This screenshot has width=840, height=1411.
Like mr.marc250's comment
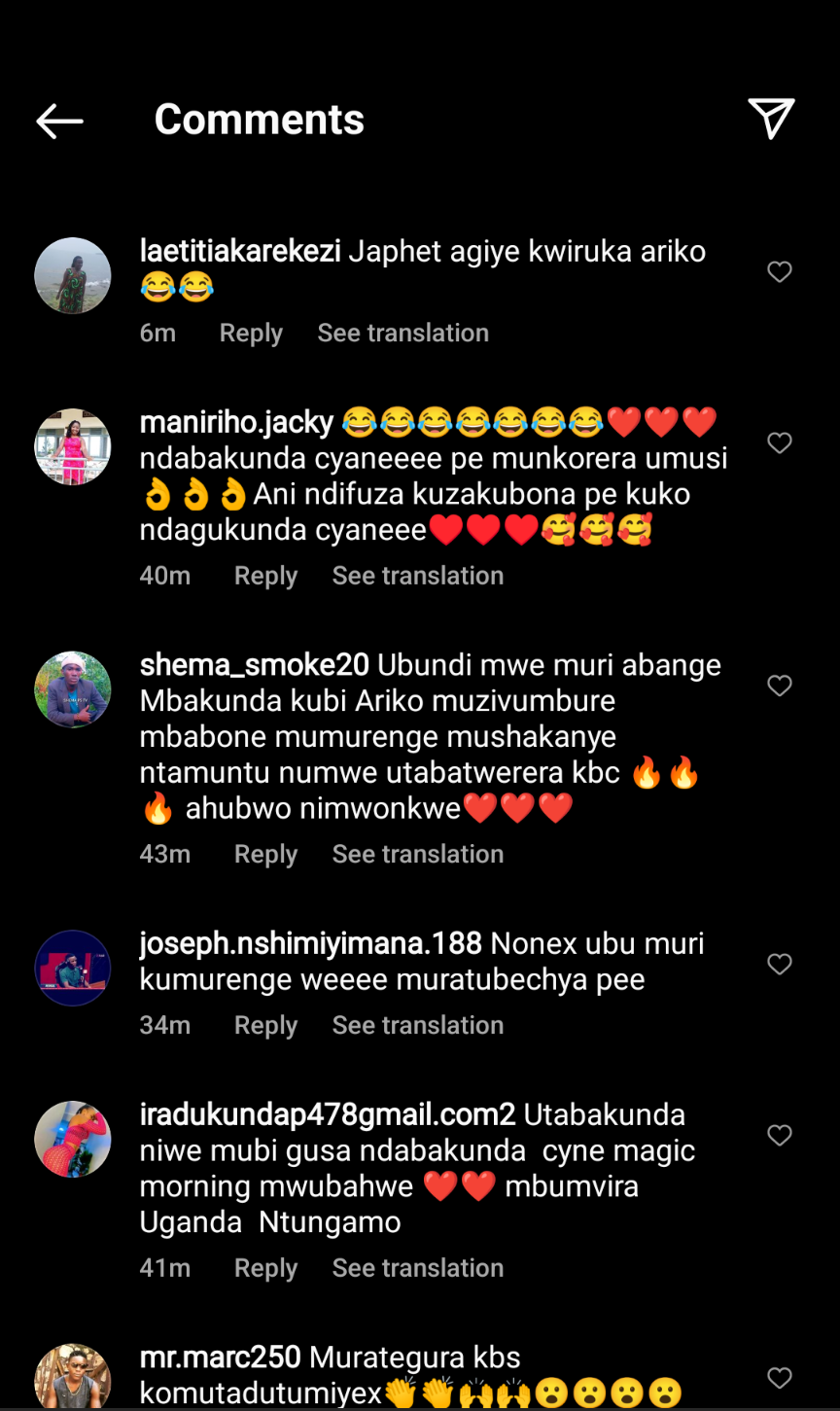pyautogui.click(x=780, y=1378)
